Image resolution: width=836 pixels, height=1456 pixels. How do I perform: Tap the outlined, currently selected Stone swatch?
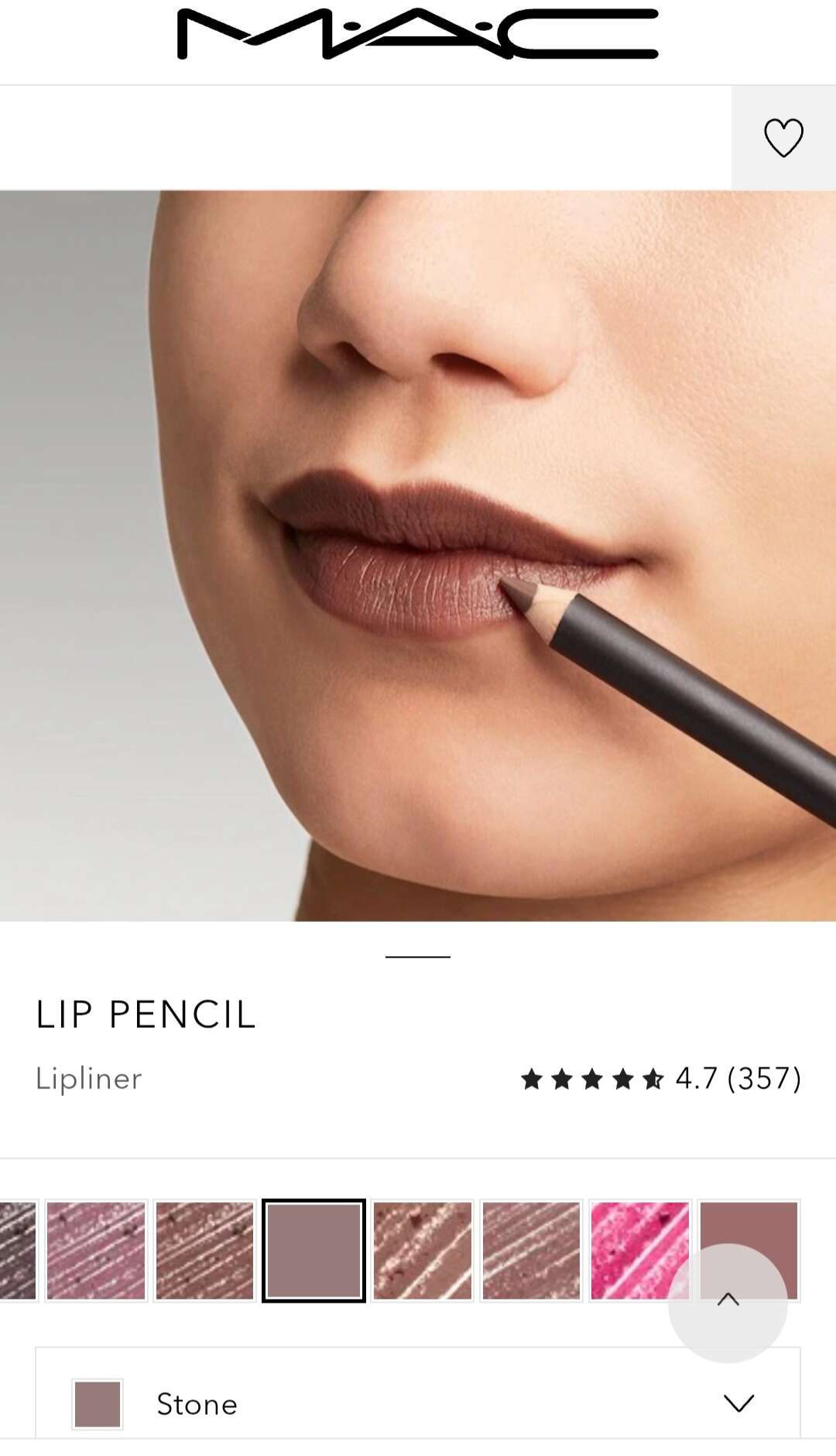pos(313,1250)
